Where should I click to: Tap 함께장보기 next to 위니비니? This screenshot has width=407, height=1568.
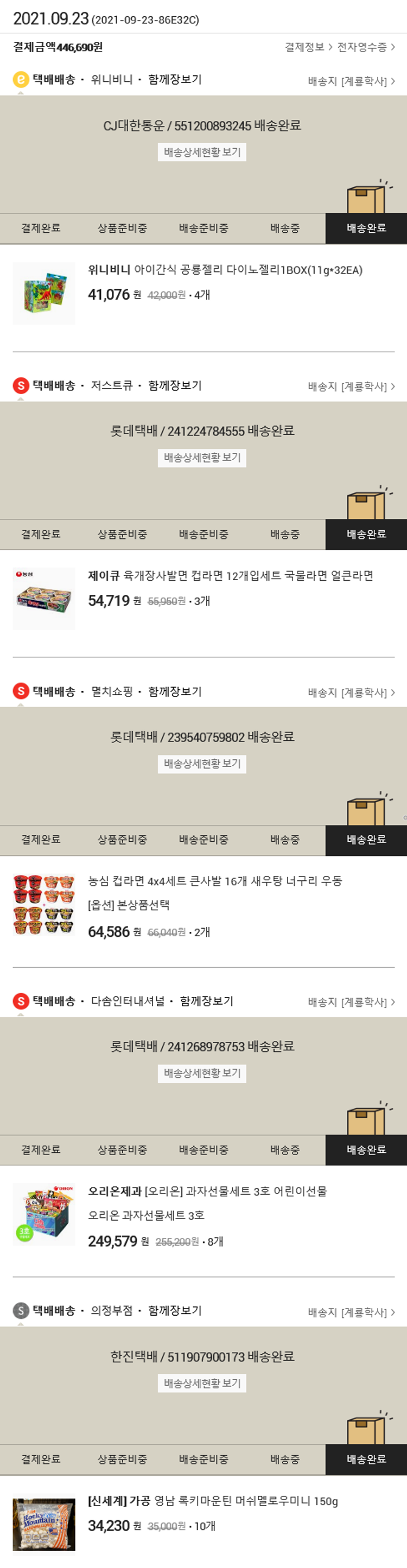(175, 80)
